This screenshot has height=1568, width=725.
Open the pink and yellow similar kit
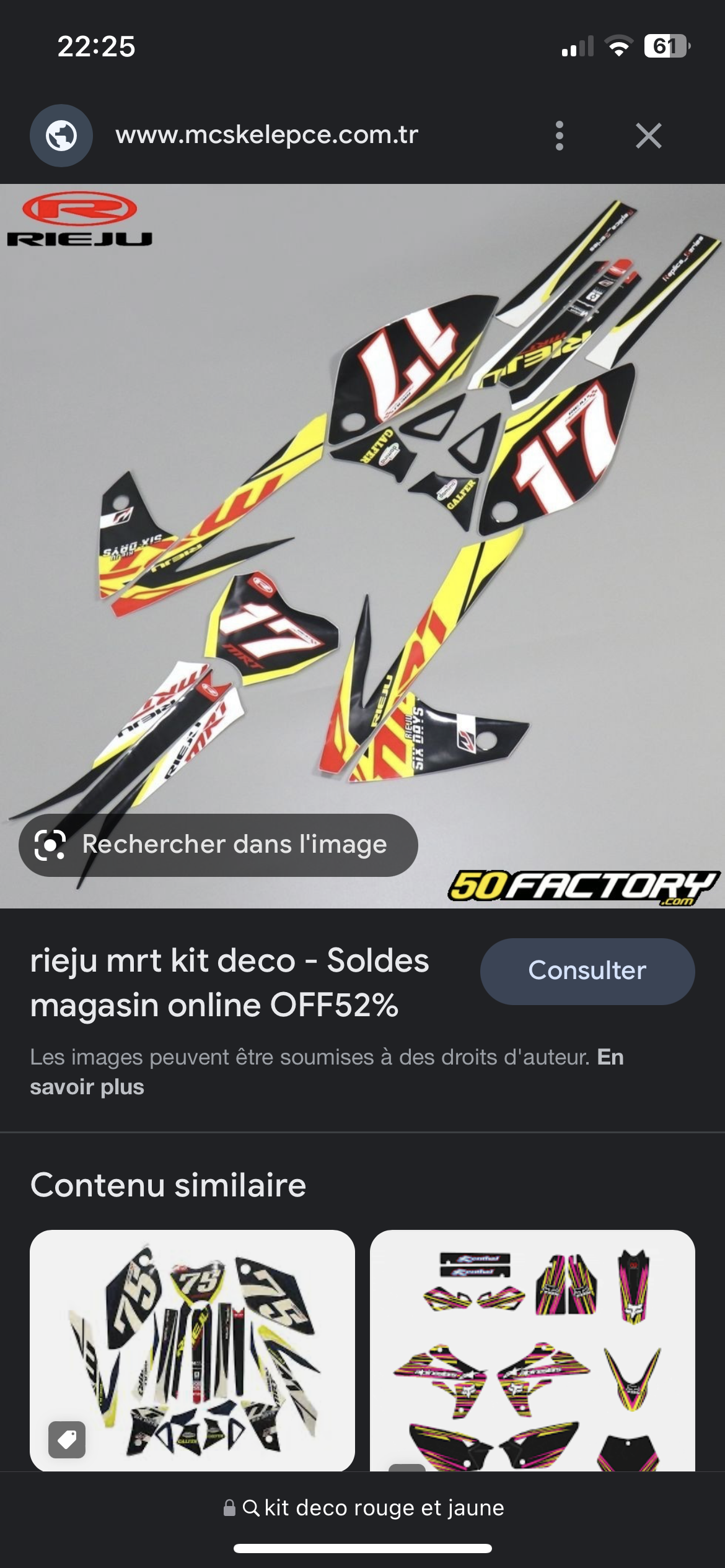532,1350
